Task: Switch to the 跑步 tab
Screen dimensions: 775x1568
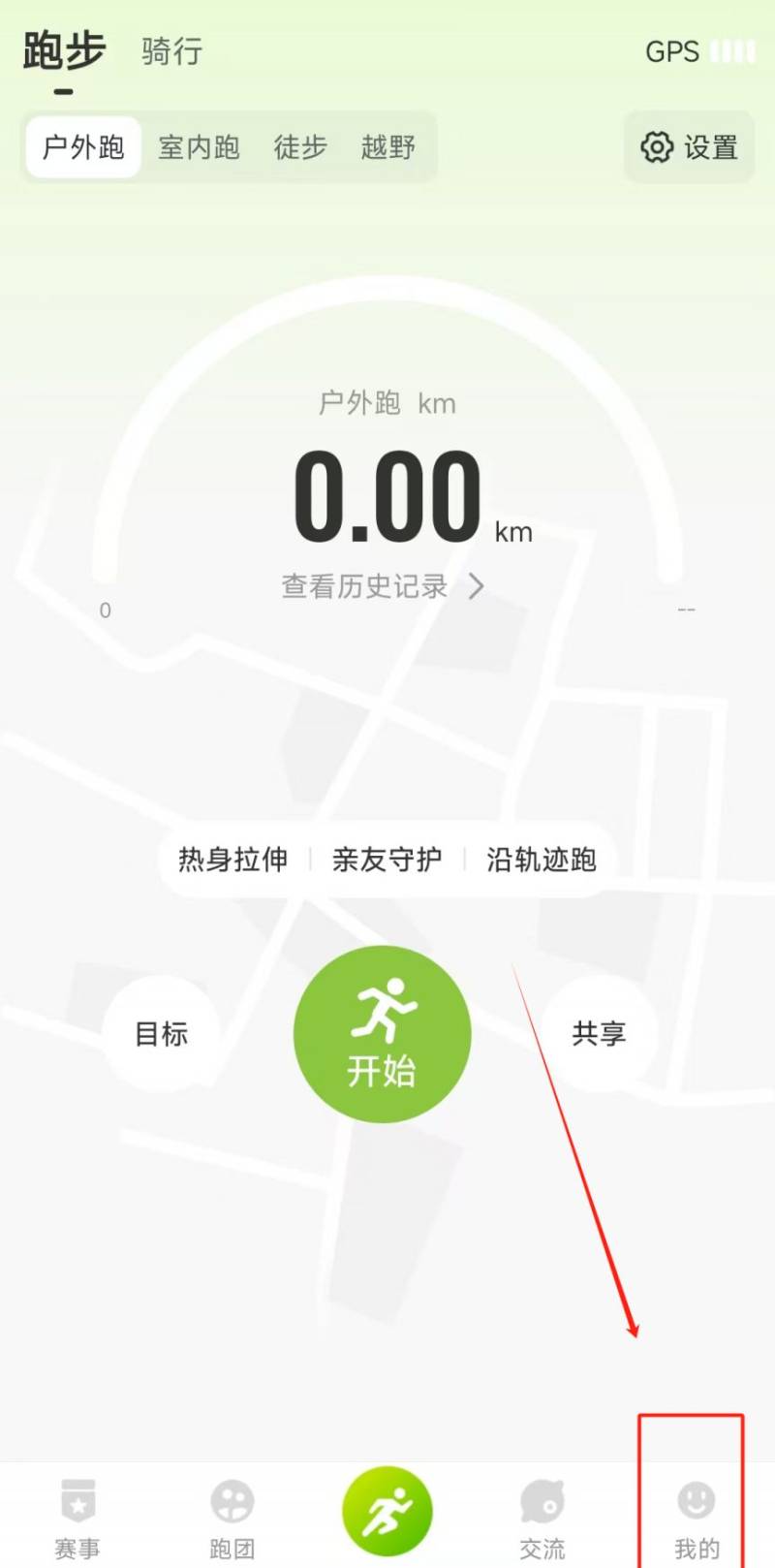Action: coord(61,53)
